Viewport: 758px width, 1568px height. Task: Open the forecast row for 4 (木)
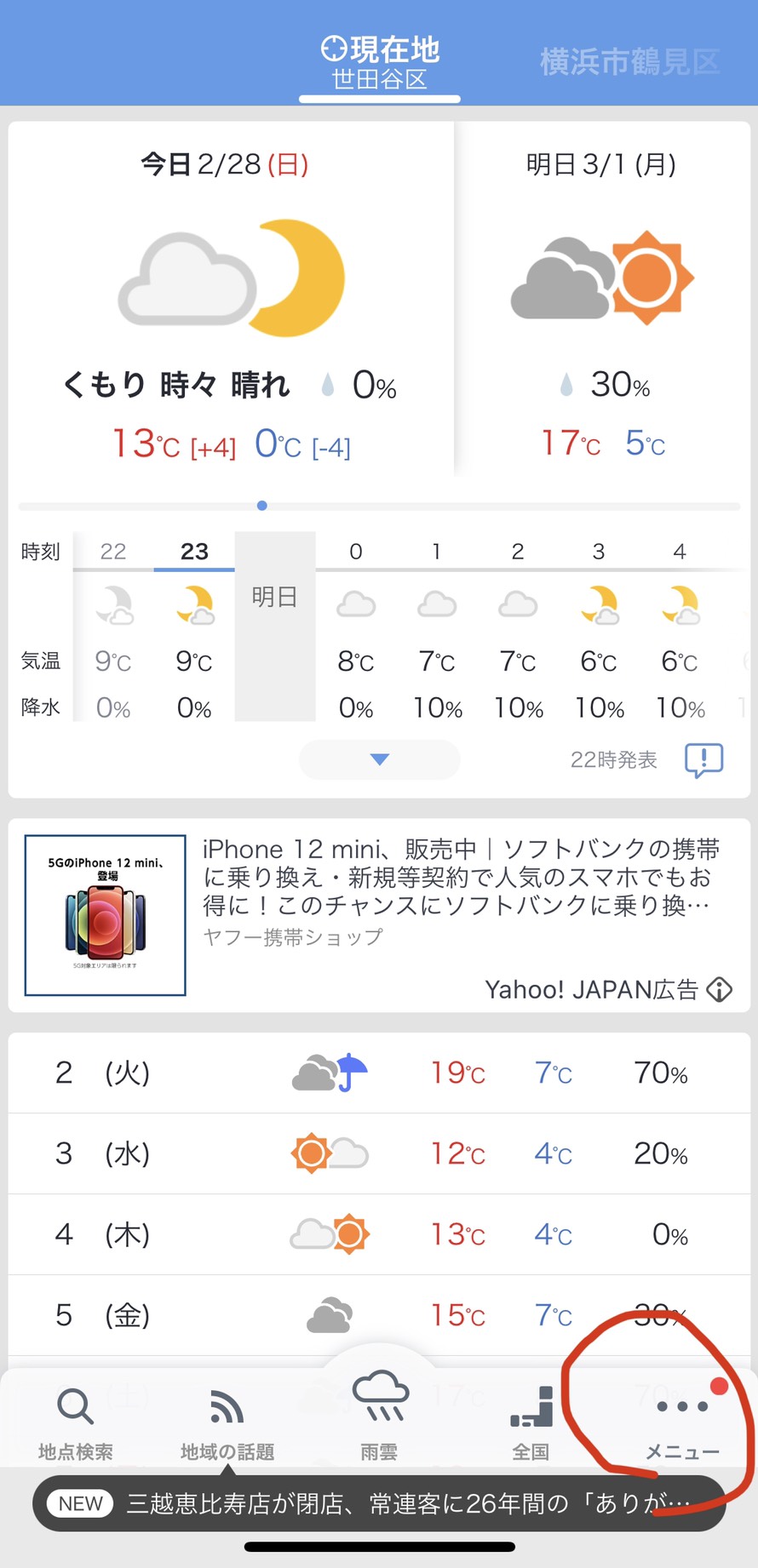coord(379,1234)
